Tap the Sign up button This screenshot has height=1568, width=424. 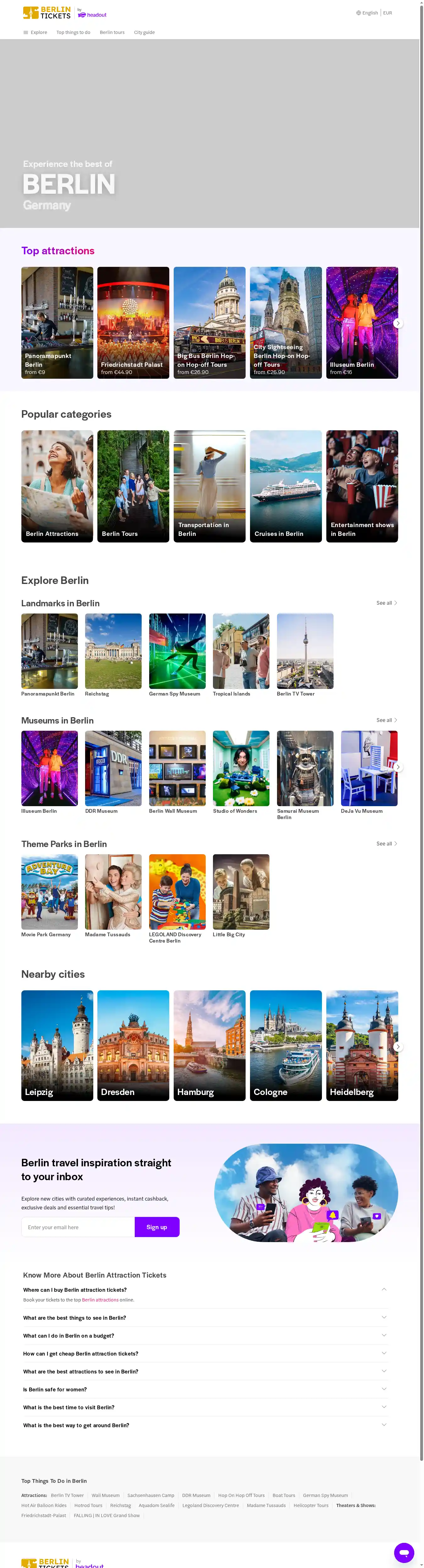(x=157, y=1227)
